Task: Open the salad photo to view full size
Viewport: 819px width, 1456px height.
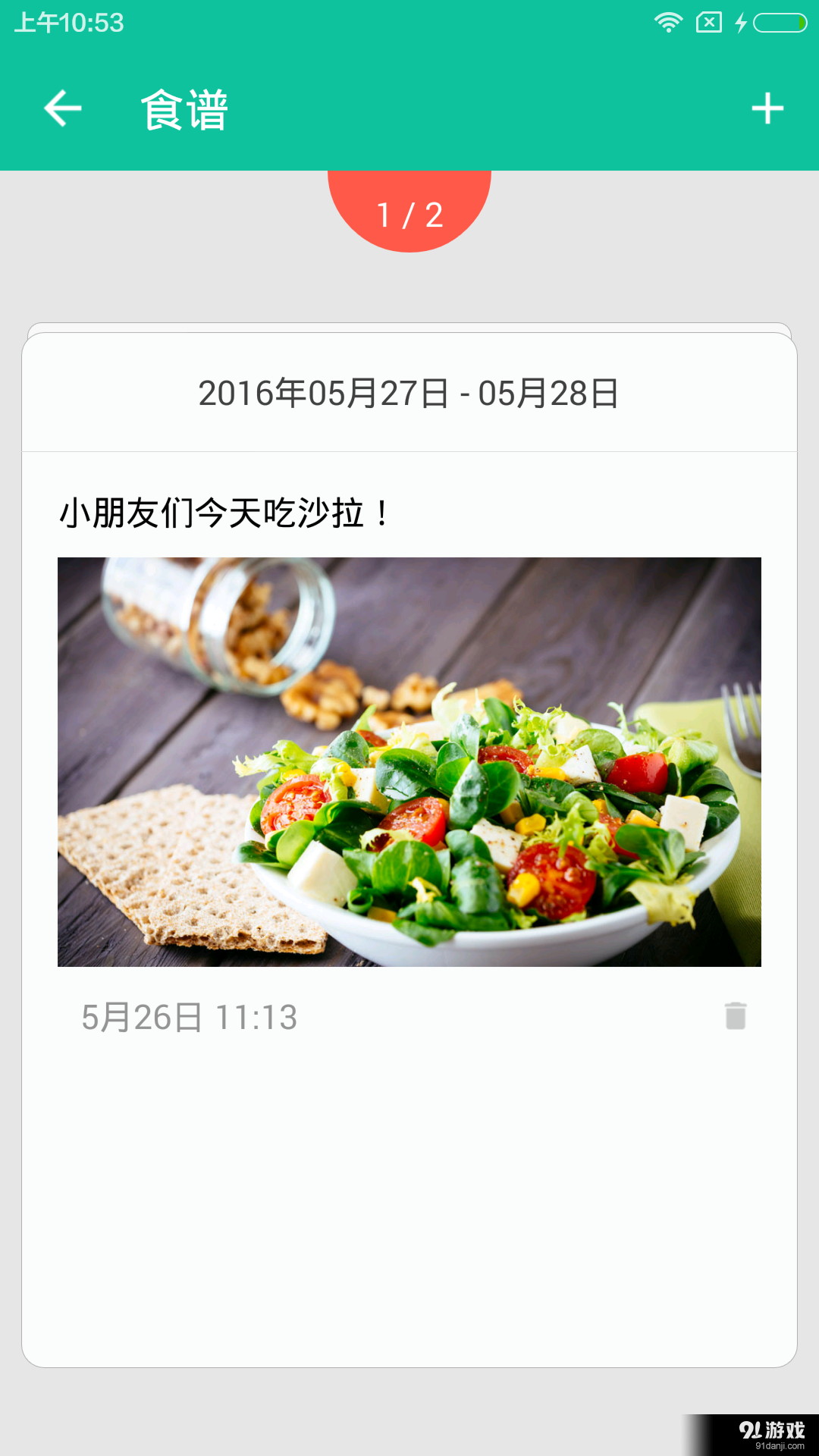Action: click(x=409, y=762)
